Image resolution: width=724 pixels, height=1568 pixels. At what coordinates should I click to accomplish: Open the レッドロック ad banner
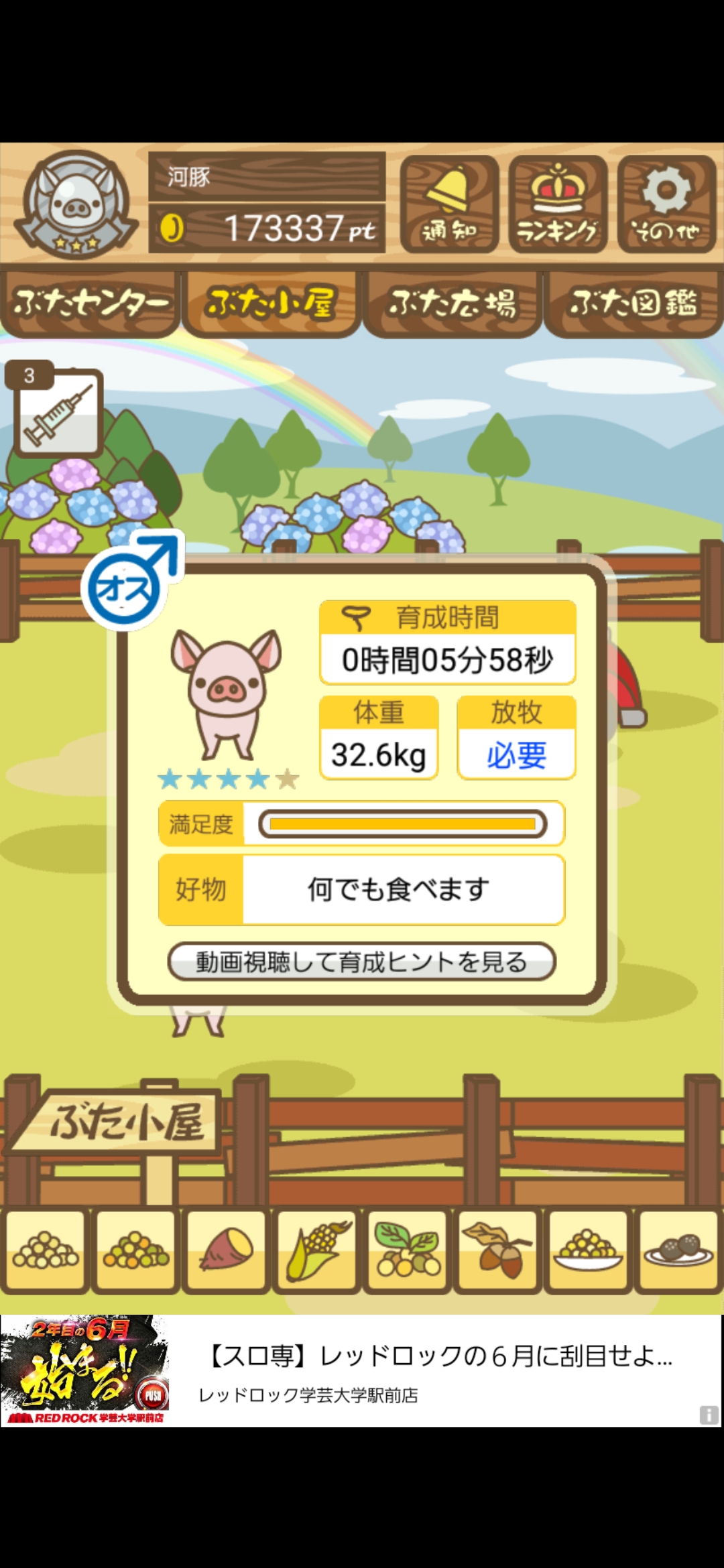361,1370
